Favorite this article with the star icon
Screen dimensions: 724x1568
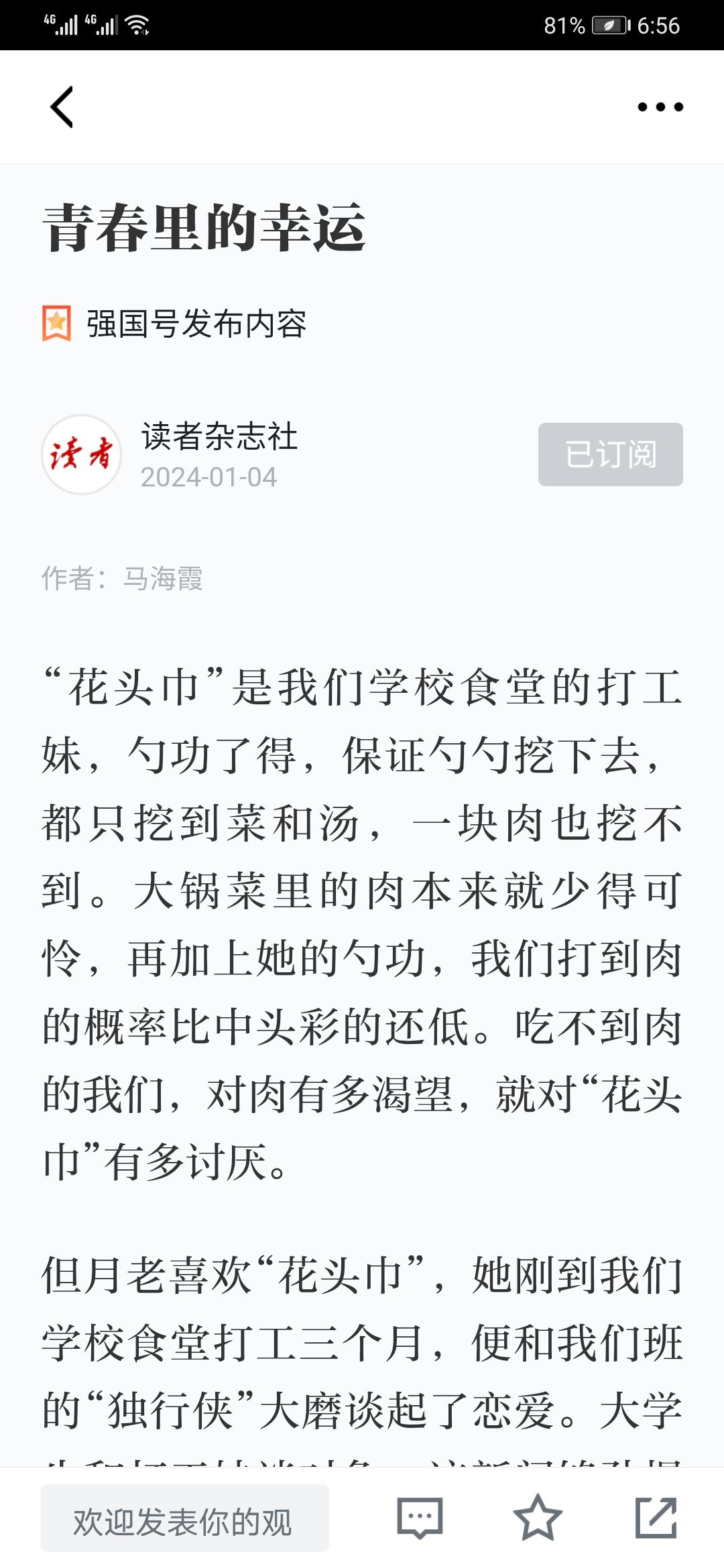(538, 1518)
